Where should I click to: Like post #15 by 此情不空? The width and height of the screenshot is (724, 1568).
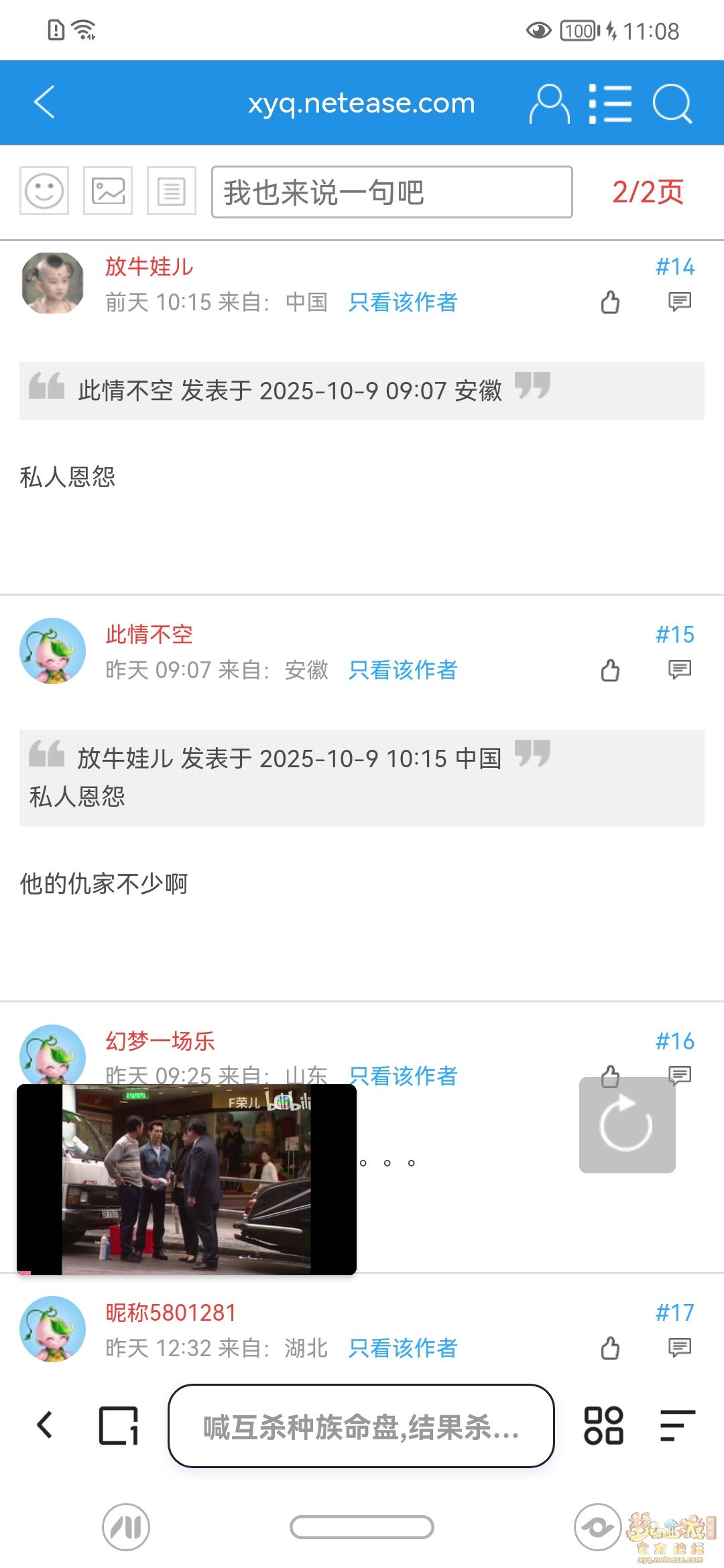[610, 670]
